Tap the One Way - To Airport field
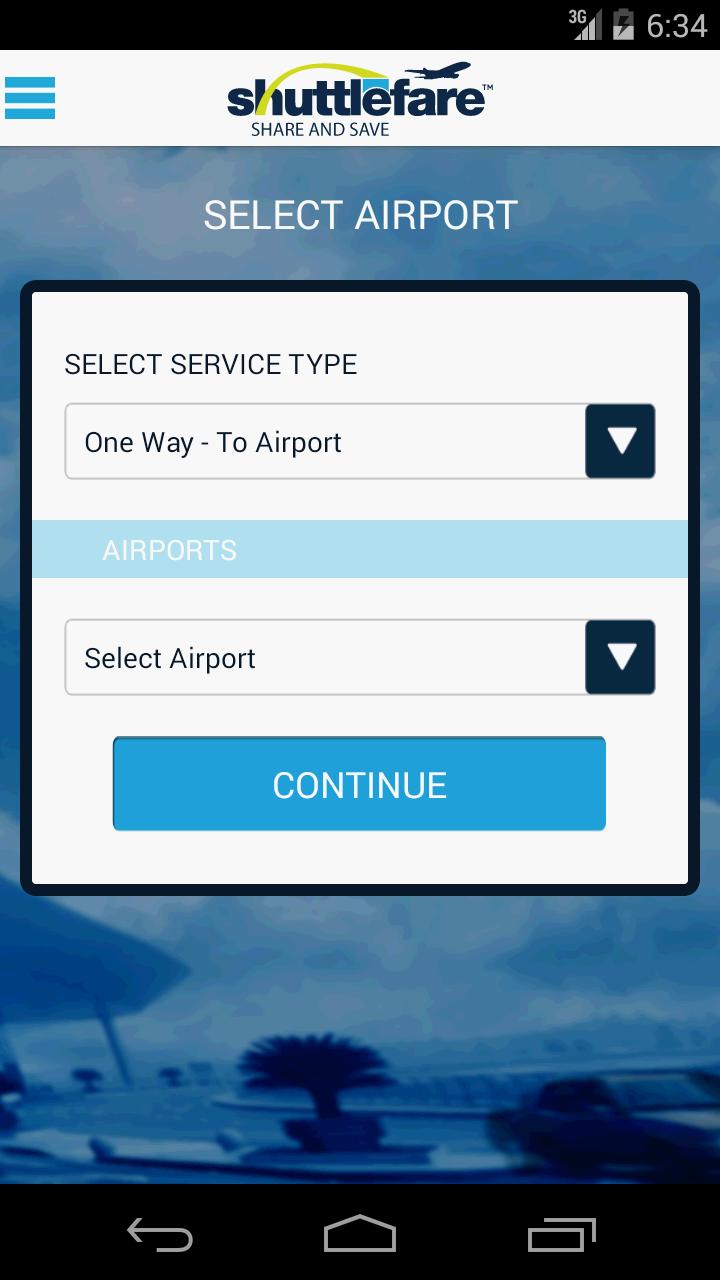The height and width of the screenshot is (1280, 720). coord(300,441)
